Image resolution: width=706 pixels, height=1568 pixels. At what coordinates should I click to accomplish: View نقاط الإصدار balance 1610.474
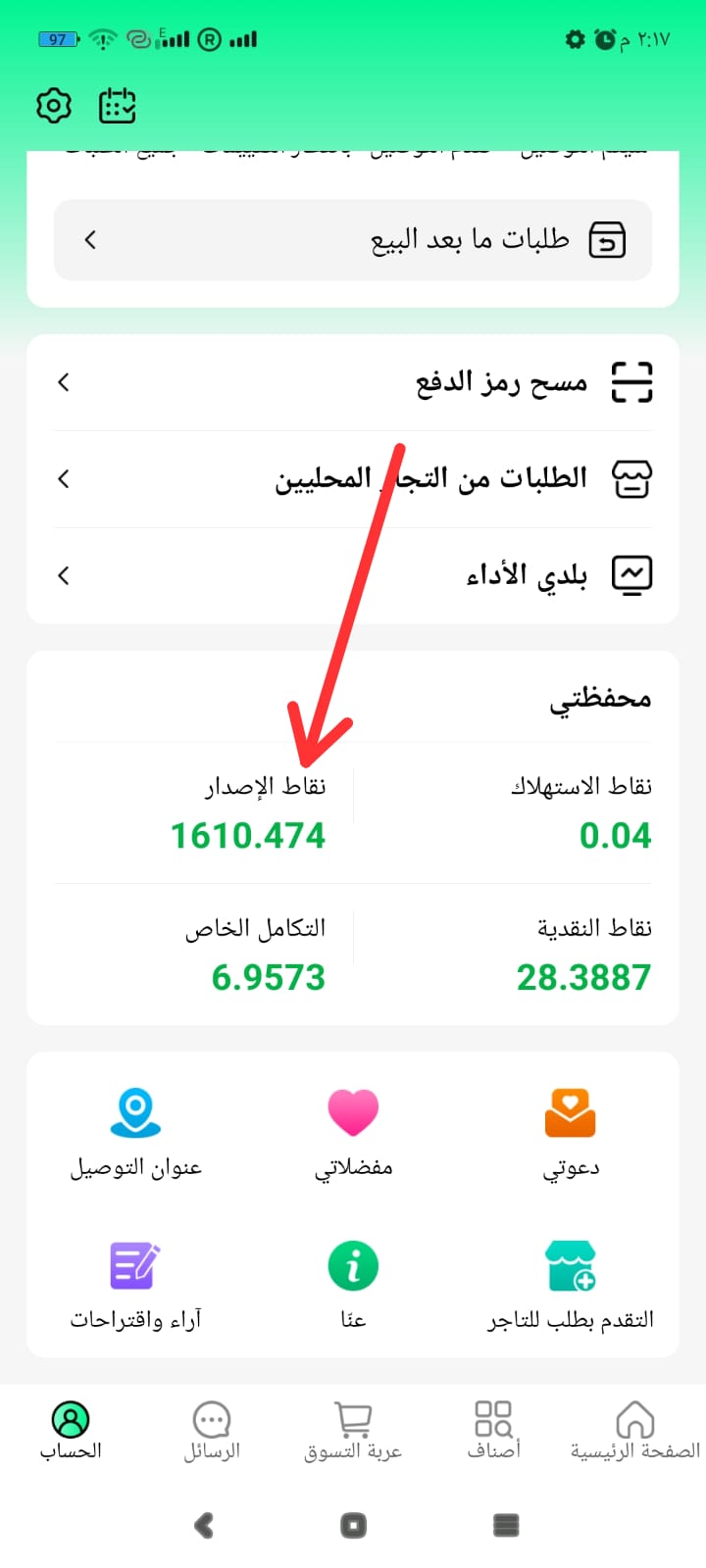[248, 835]
